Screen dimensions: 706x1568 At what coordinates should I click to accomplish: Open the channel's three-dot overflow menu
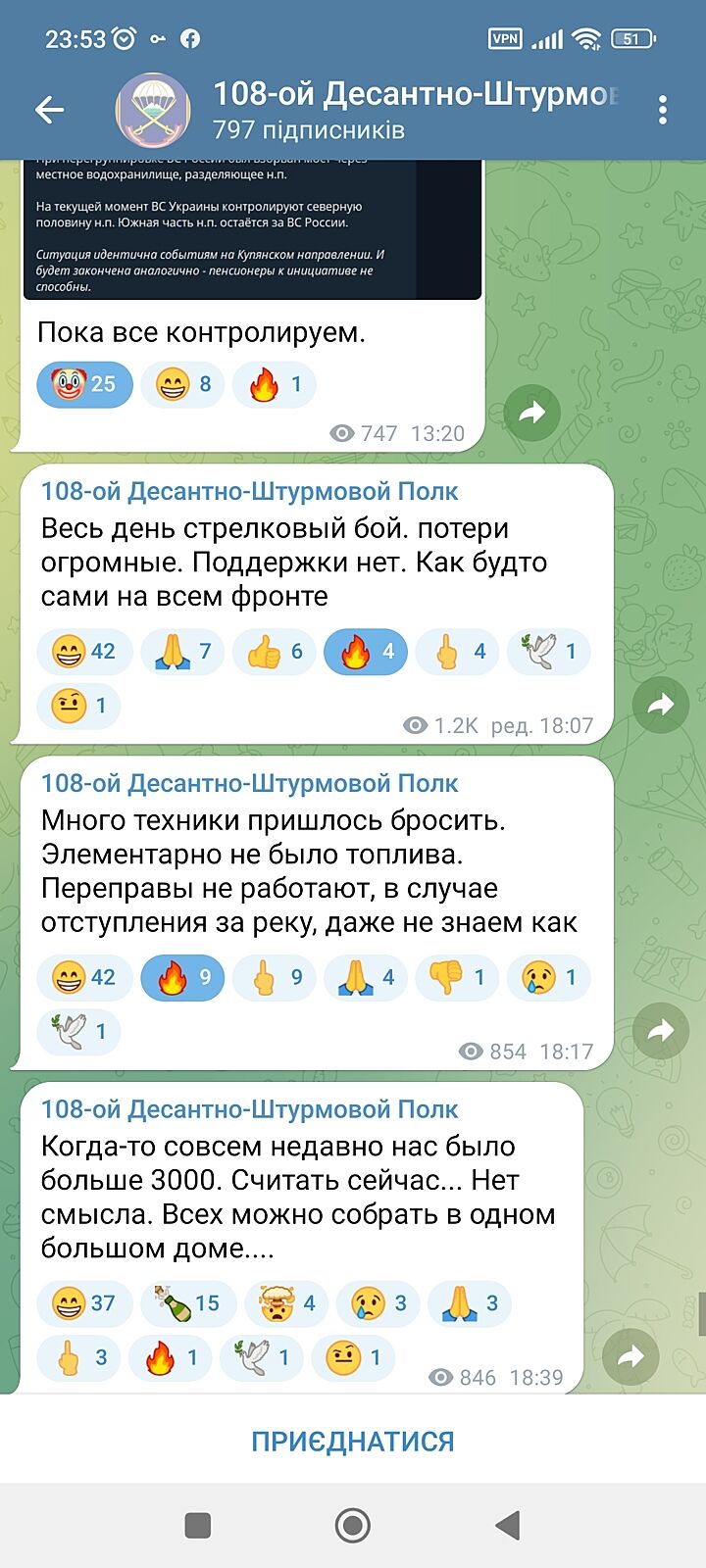663,110
